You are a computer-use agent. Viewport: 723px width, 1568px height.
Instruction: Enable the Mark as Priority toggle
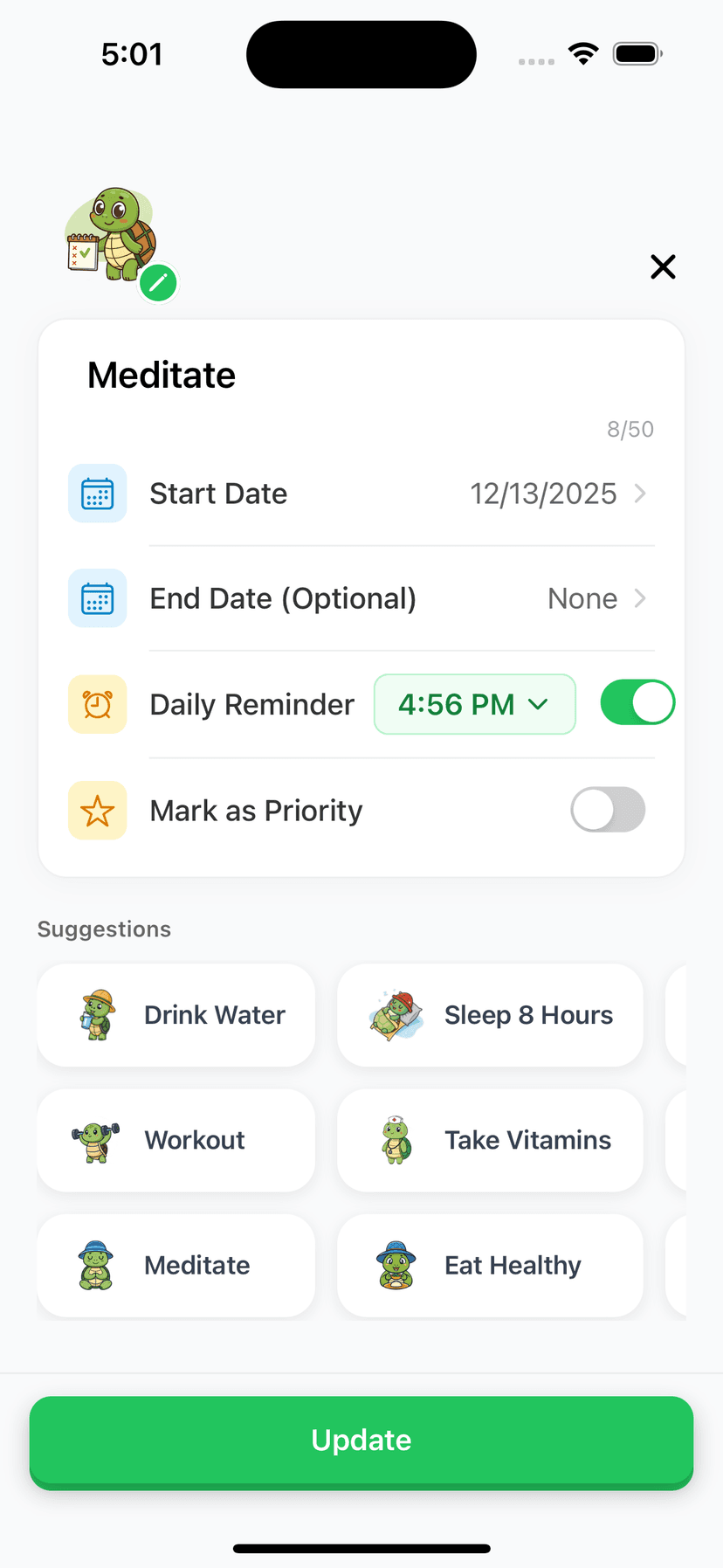(608, 810)
